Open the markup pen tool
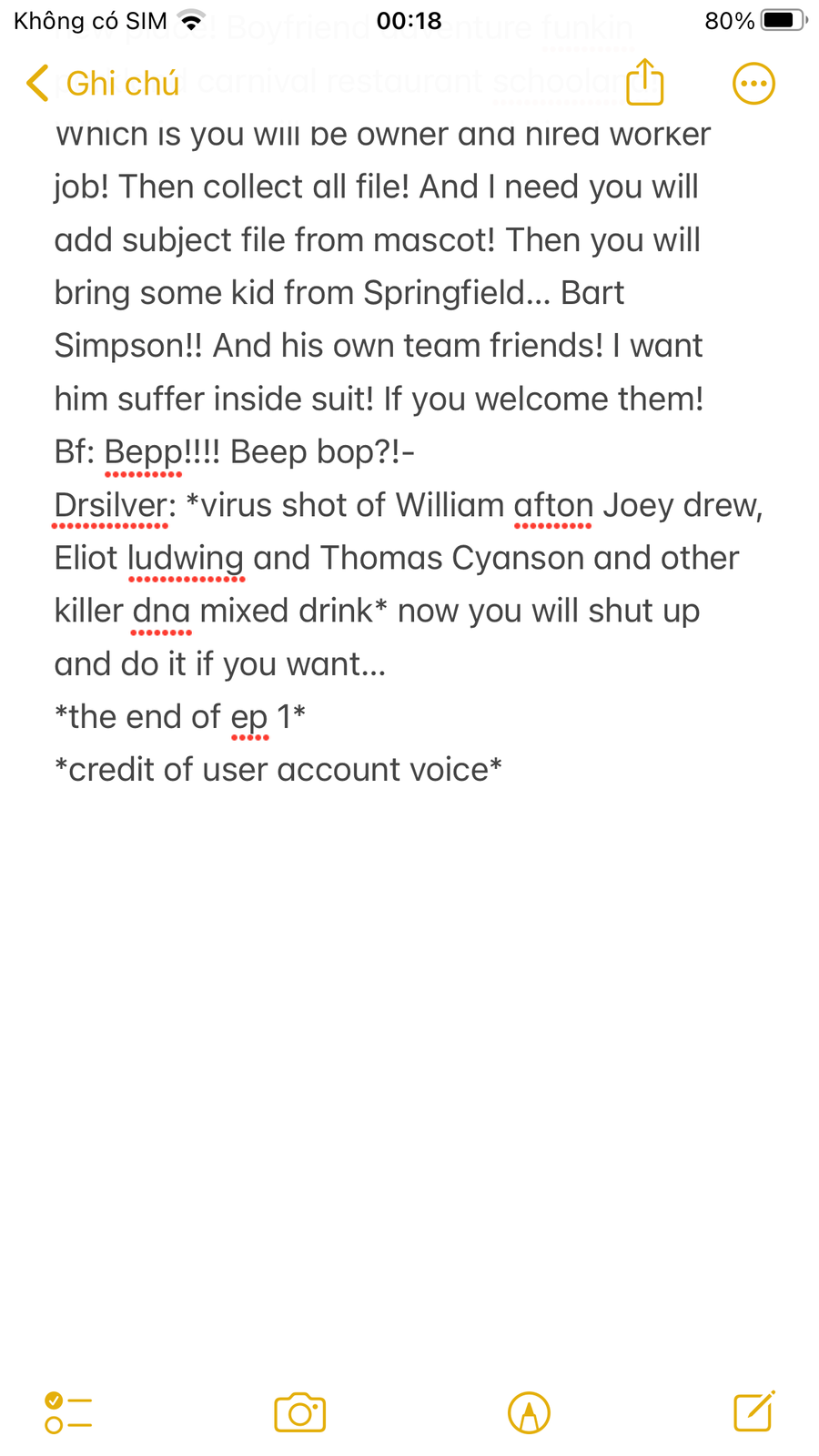 [x=529, y=1412]
